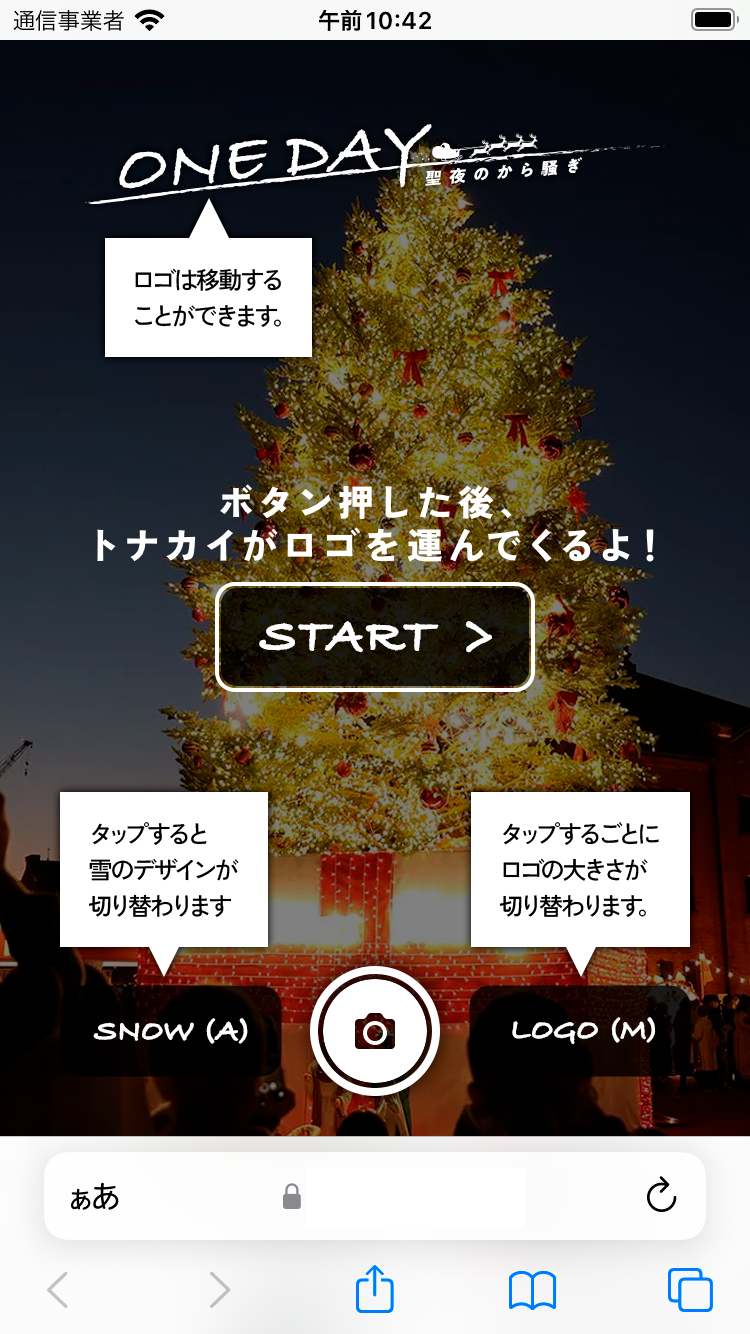
Task: Take a photo with the camera button
Action: [375, 1031]
